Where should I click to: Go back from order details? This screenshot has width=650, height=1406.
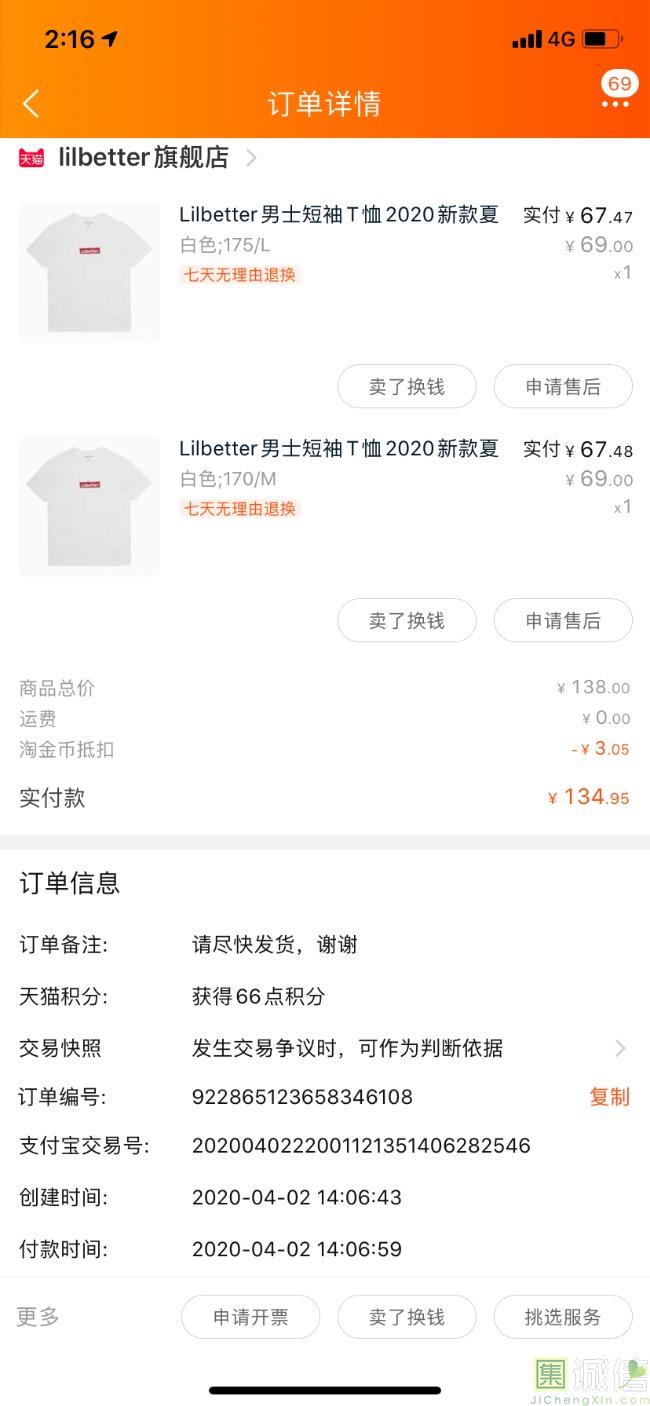point(31,103)
